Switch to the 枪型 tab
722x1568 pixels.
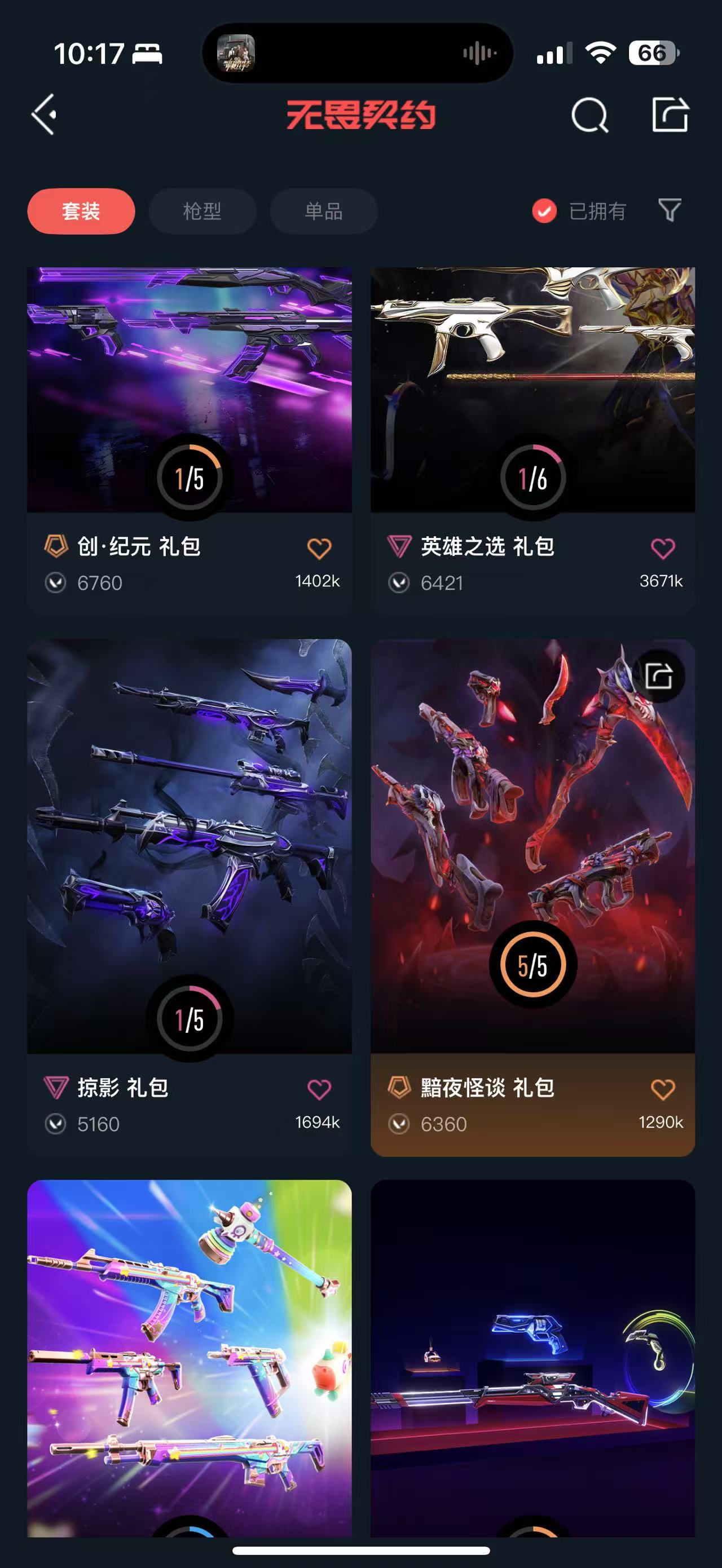point(202,211)
